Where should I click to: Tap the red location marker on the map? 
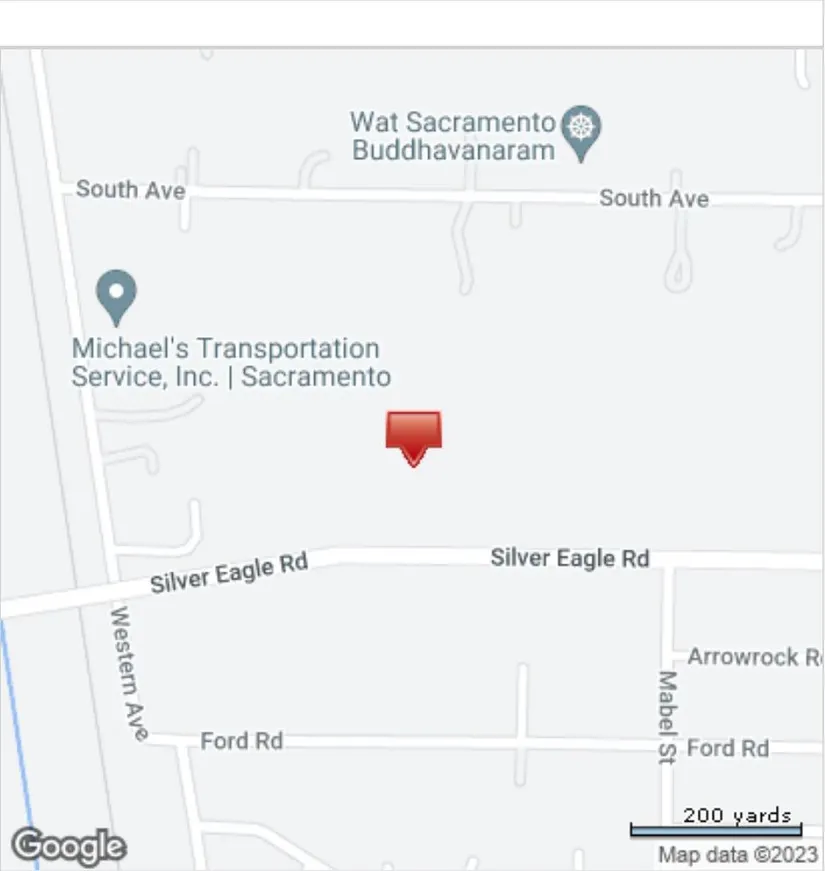click(x=413, y=435)
